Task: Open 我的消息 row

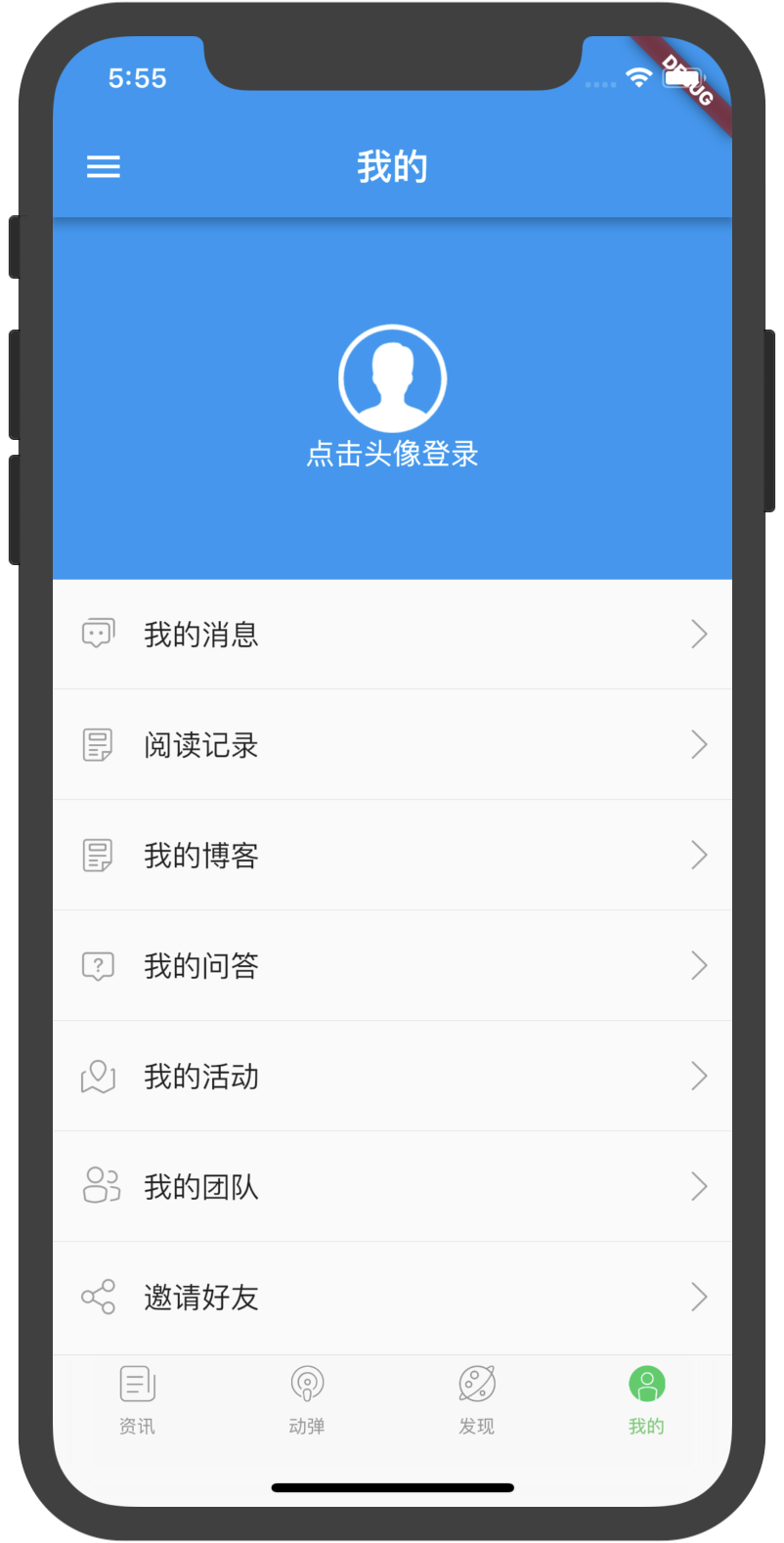Action: (x=392, y=635)
